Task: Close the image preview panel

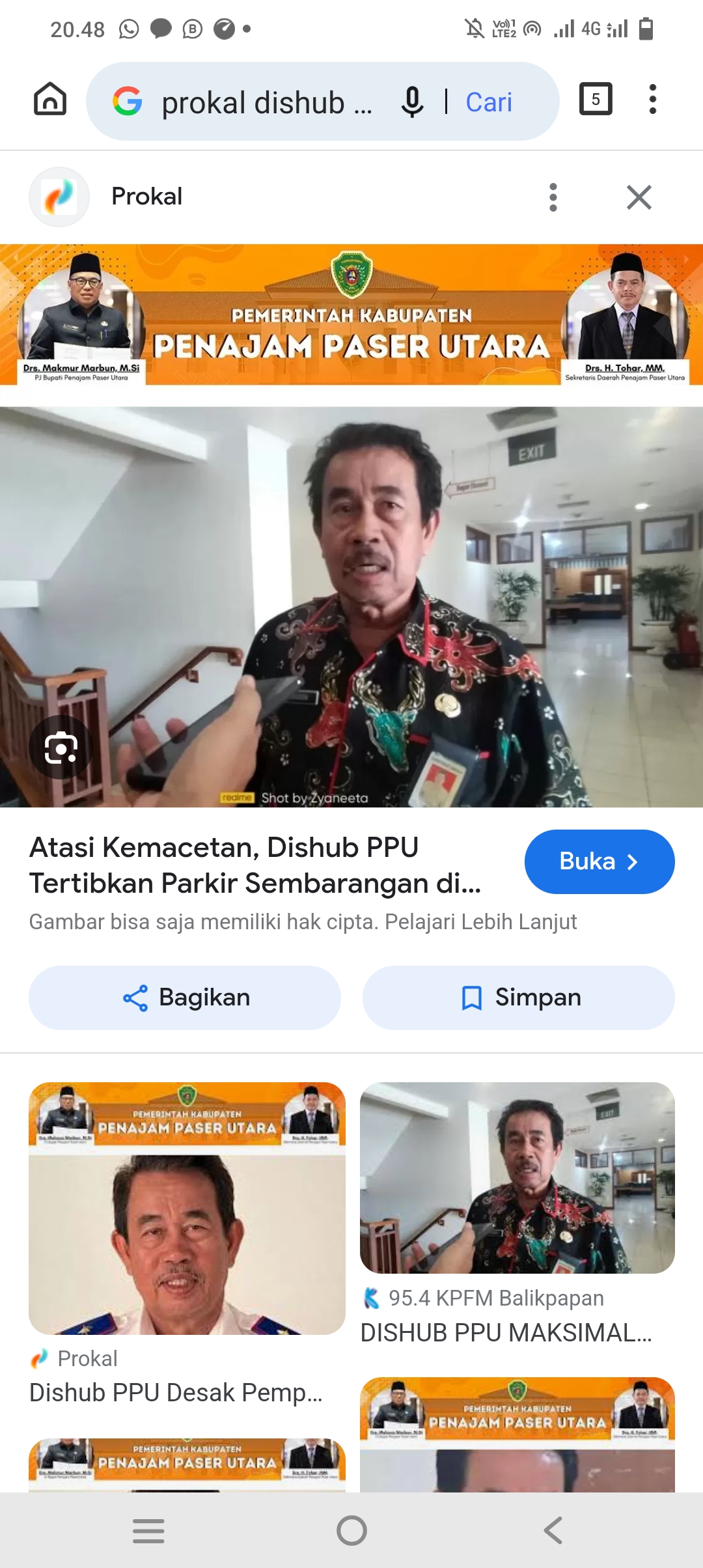Action: click(639, 197)
